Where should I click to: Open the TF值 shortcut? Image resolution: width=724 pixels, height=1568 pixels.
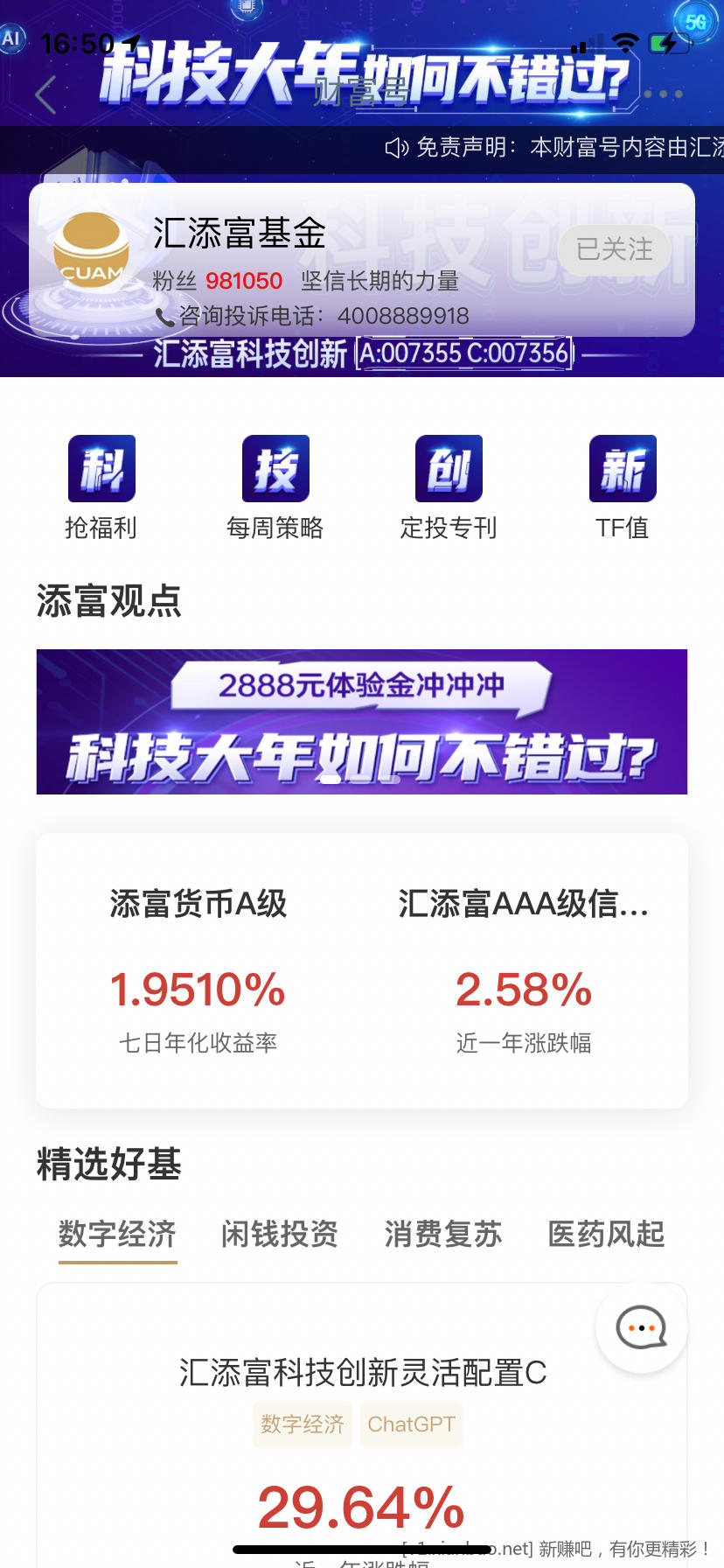622,486
